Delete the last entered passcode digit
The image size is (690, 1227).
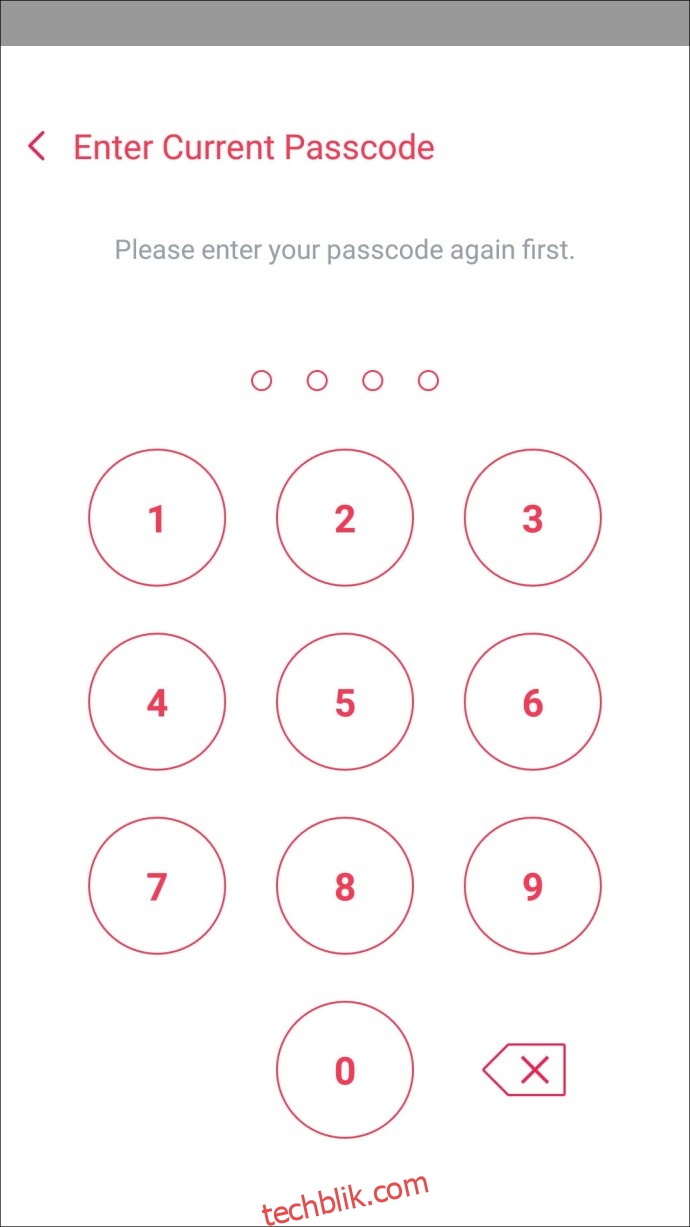pos(525,1070)
